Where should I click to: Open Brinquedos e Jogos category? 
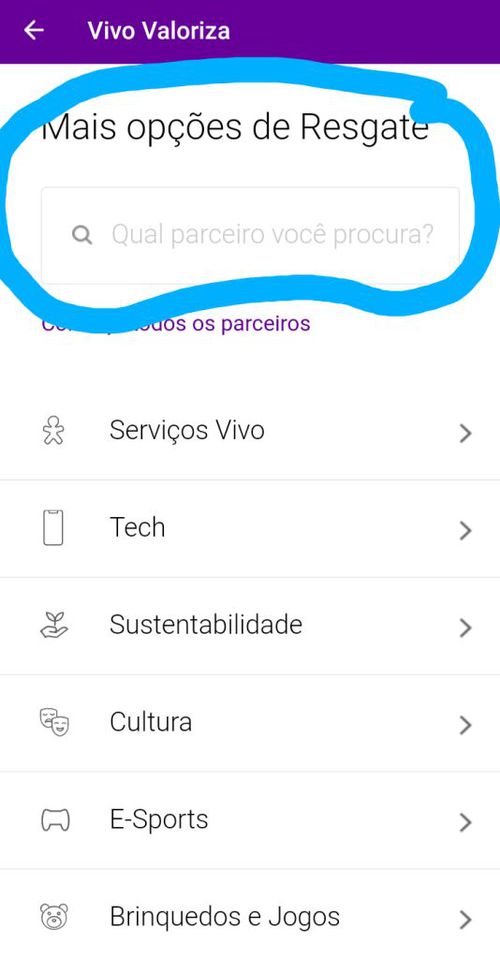click(x=250, y=916)
